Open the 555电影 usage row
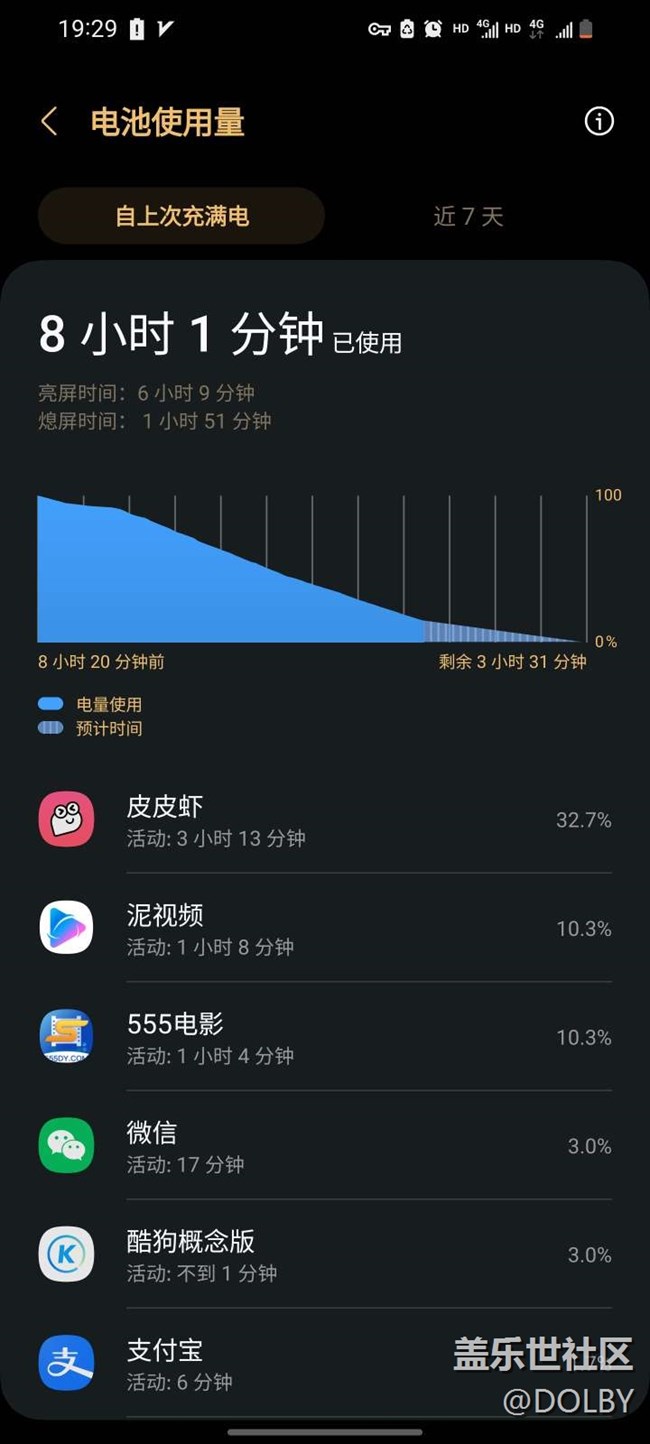 click(x=325, y=1037)
